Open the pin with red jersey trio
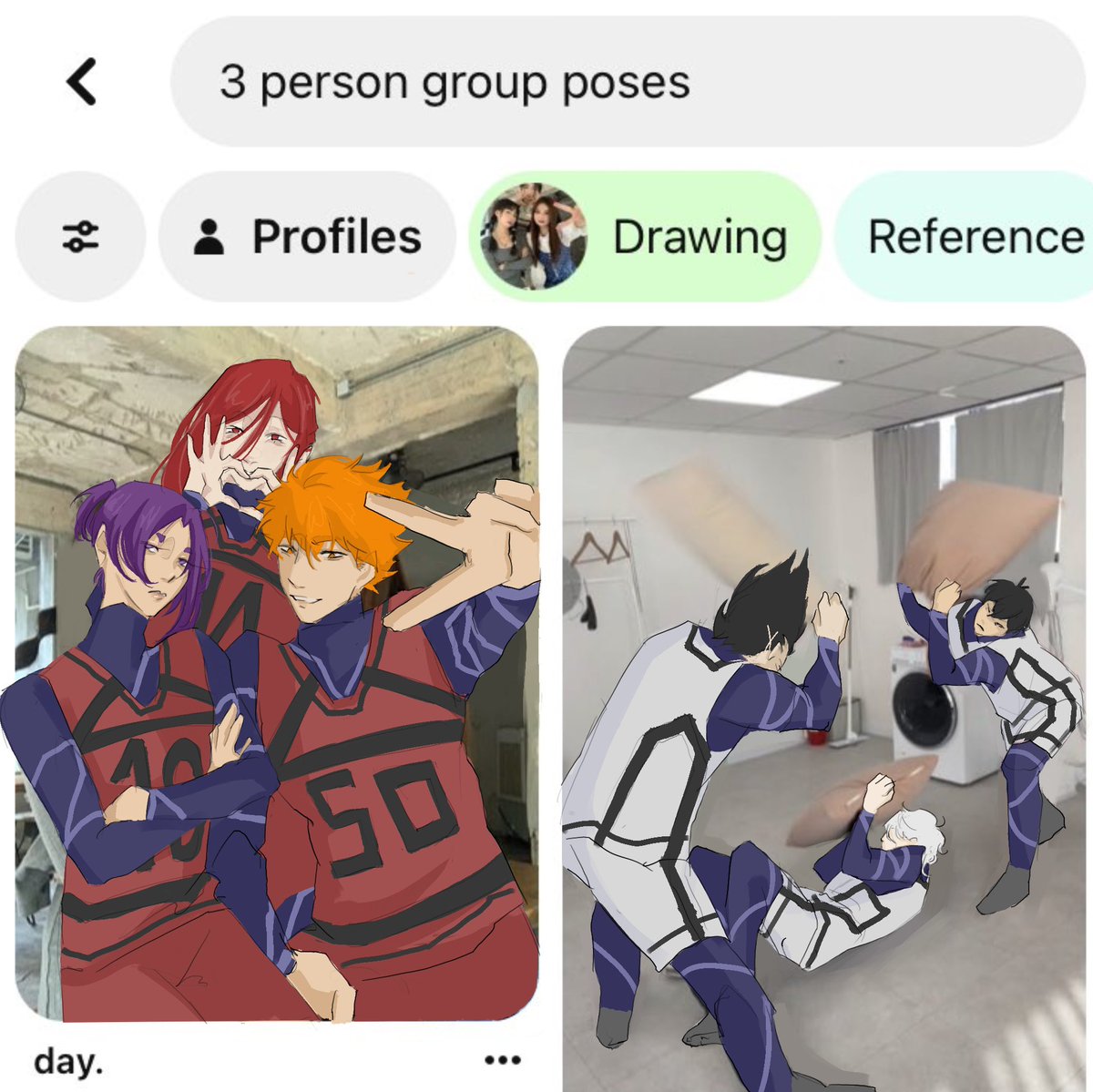 (x=277, y=674)
